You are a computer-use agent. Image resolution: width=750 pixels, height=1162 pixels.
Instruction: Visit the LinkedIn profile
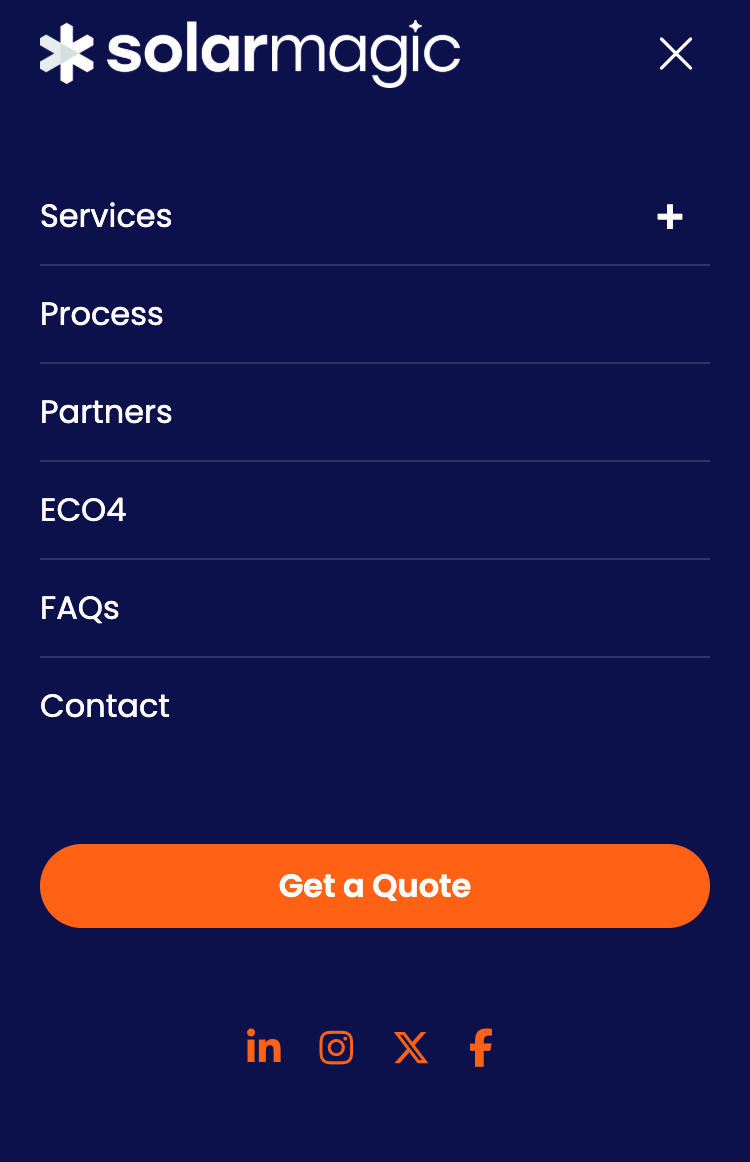tap(264, 1047)
